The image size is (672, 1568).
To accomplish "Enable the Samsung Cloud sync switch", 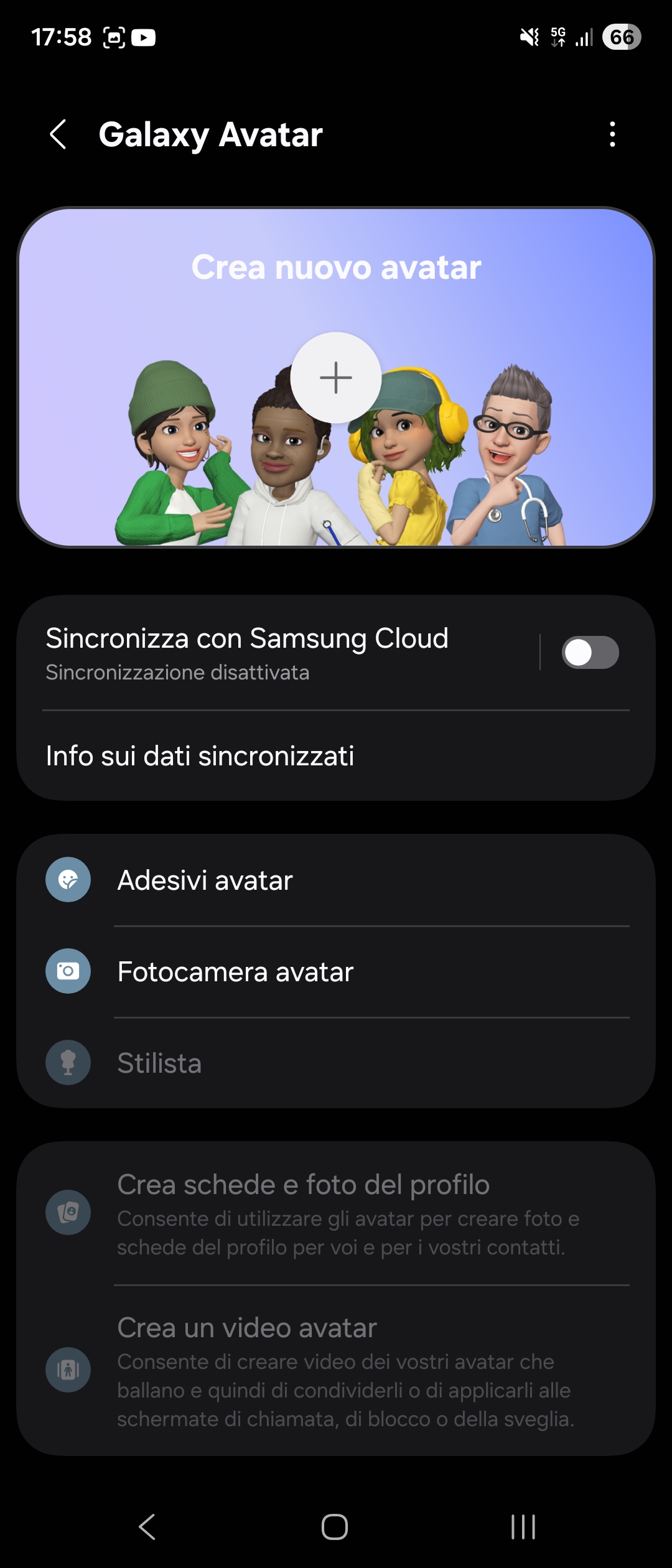I will 590,653.
